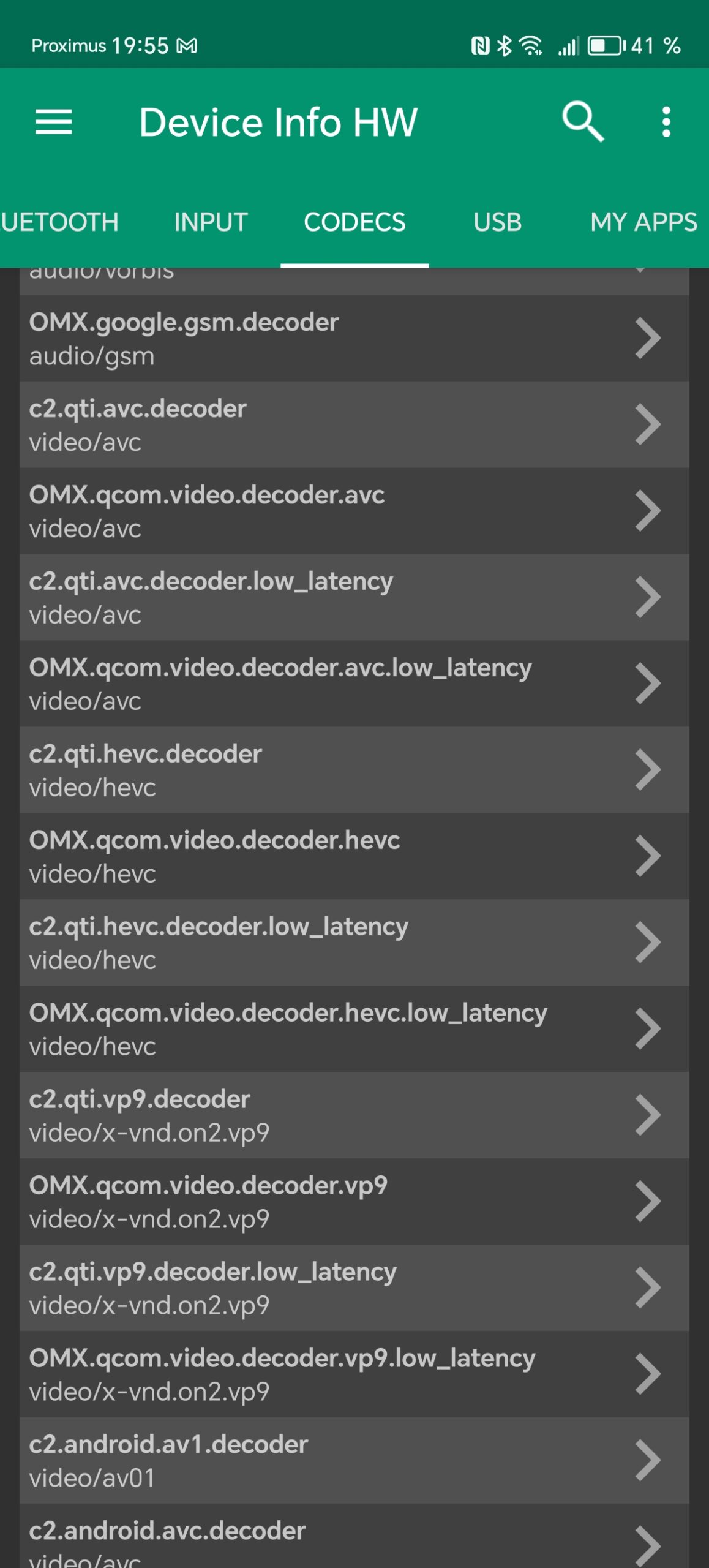Viewport: 709px width, 1568px height.
Task: Open the overflow menu
Action: tap(666, 122)
